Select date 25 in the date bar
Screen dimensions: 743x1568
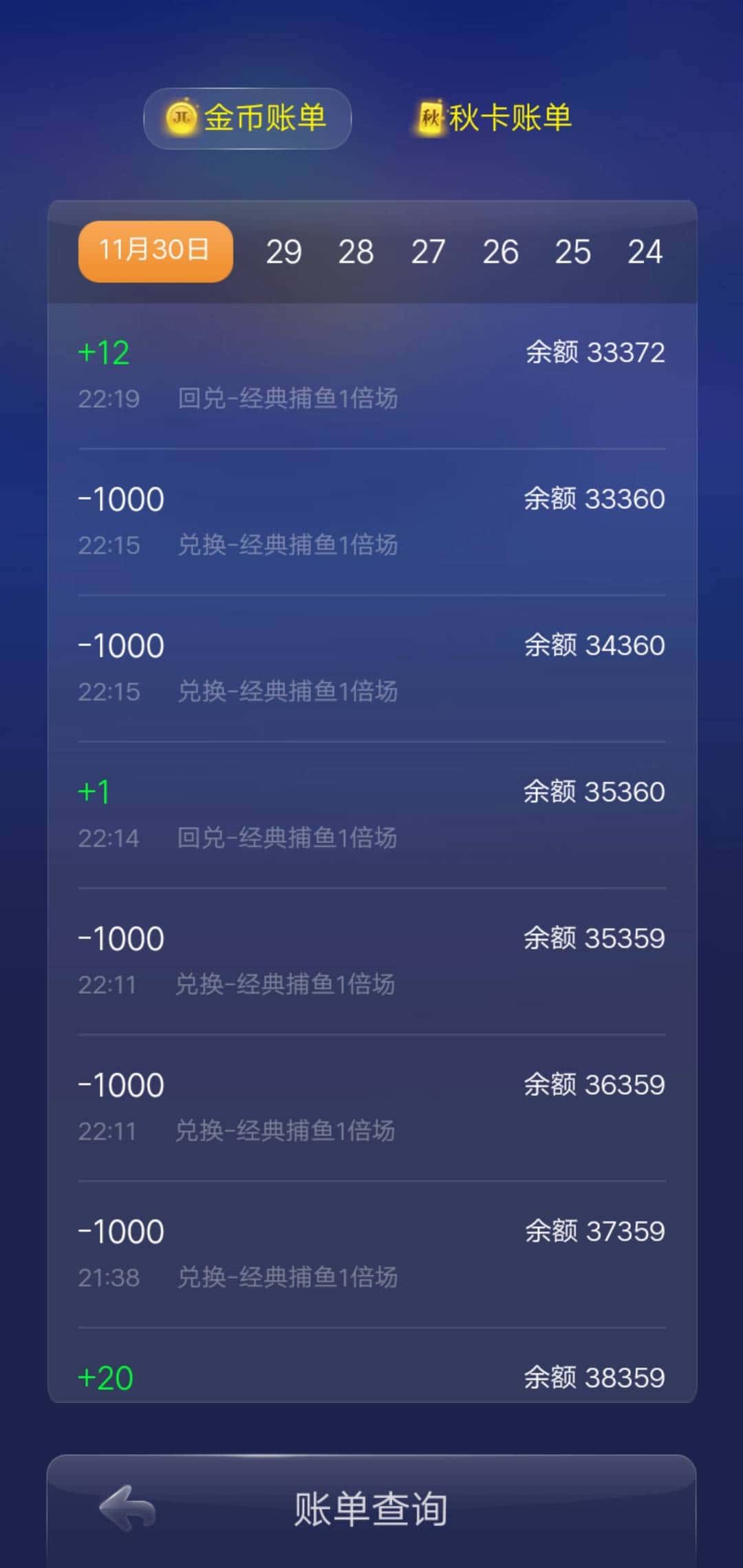click(574, 252)
